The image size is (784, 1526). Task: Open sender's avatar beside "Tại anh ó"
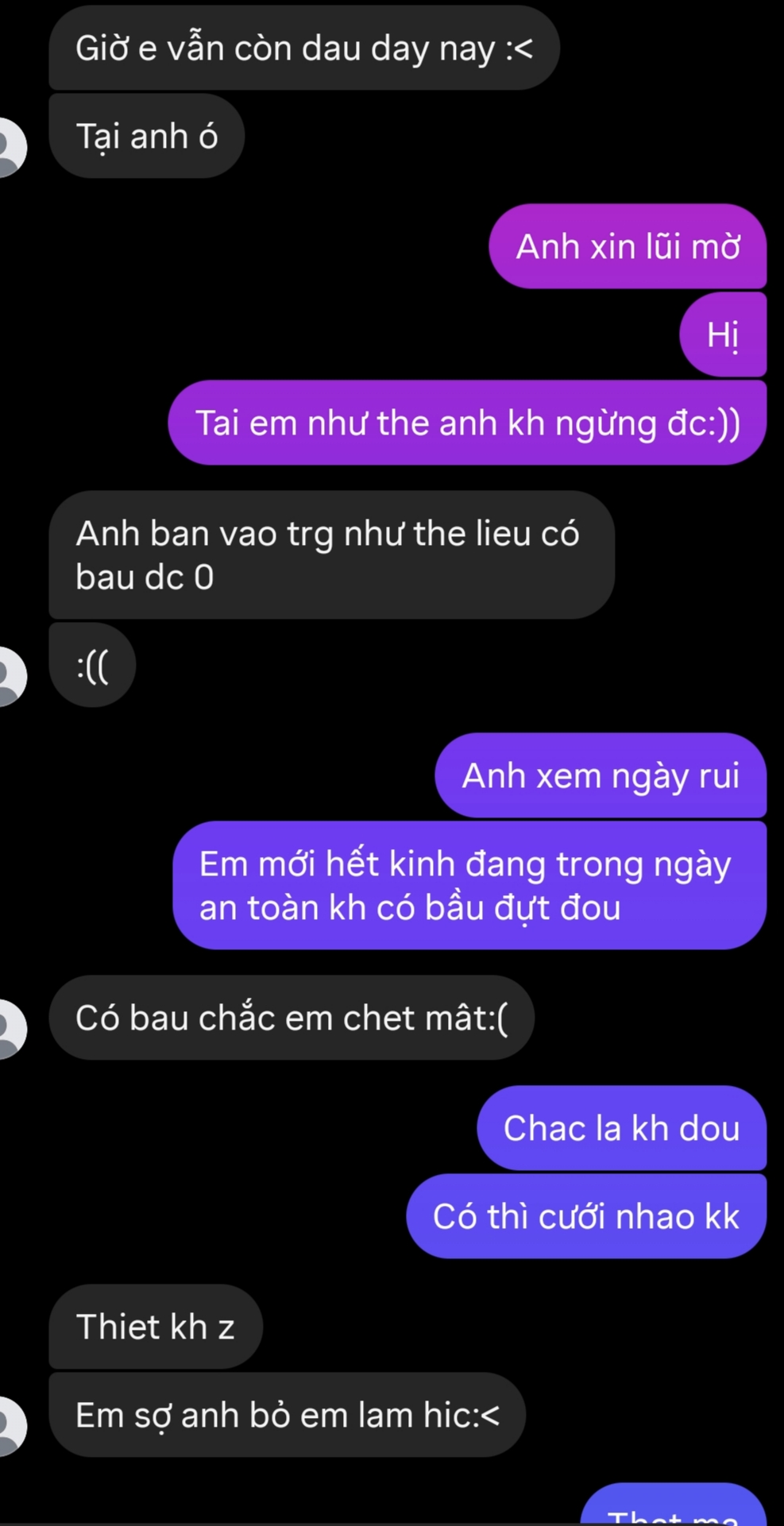pos(10,147)
